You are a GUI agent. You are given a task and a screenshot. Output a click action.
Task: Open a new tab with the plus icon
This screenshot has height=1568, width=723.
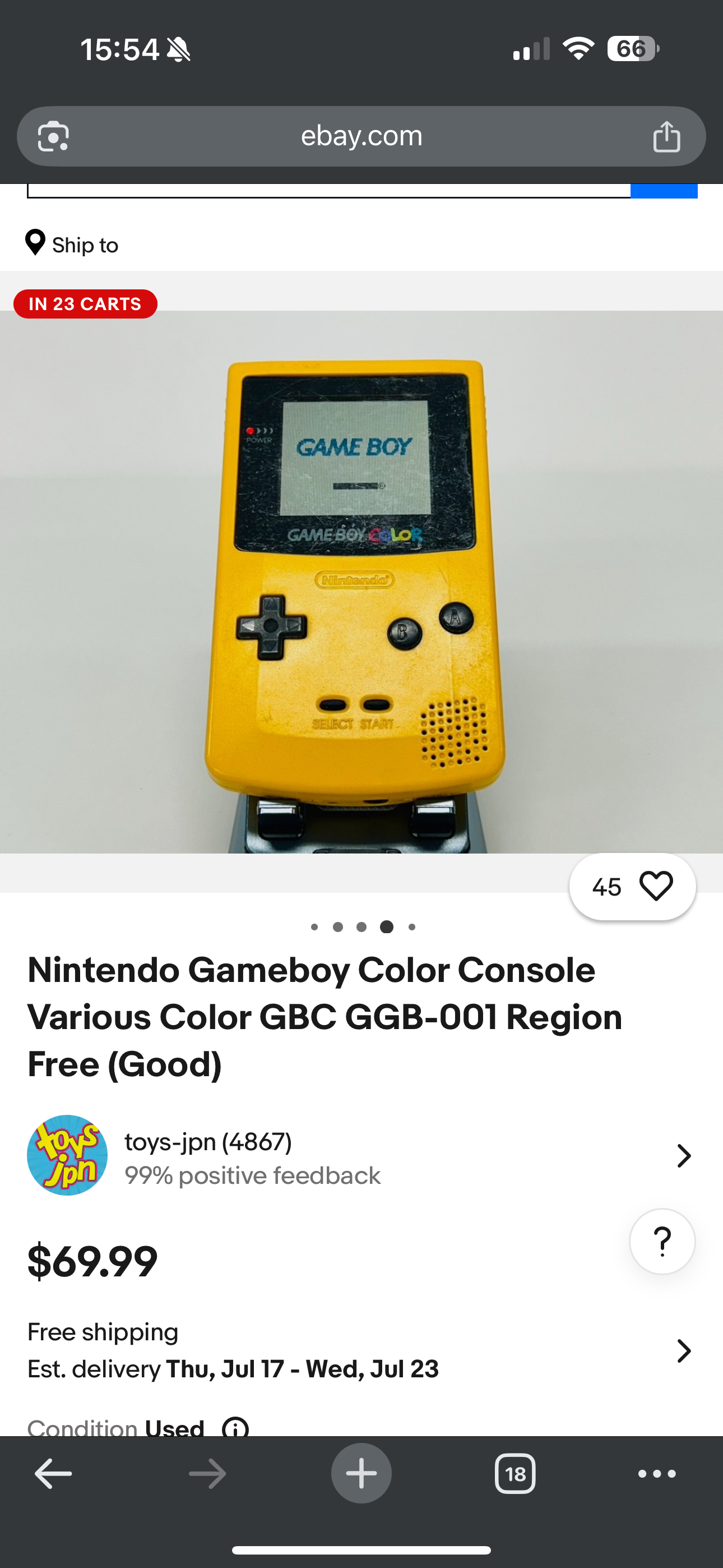click(x=361, y=1474)
